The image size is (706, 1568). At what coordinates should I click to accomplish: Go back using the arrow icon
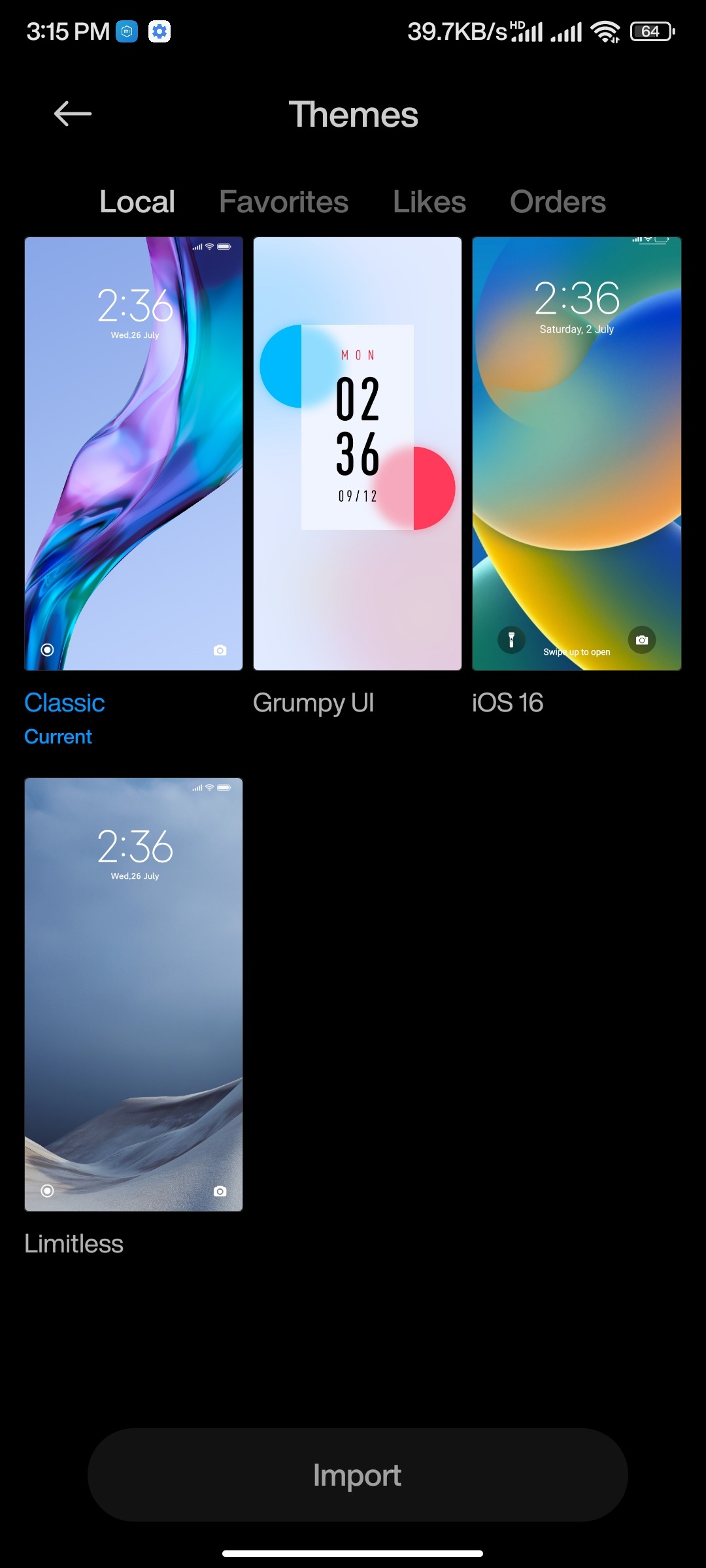pos(73,114)
